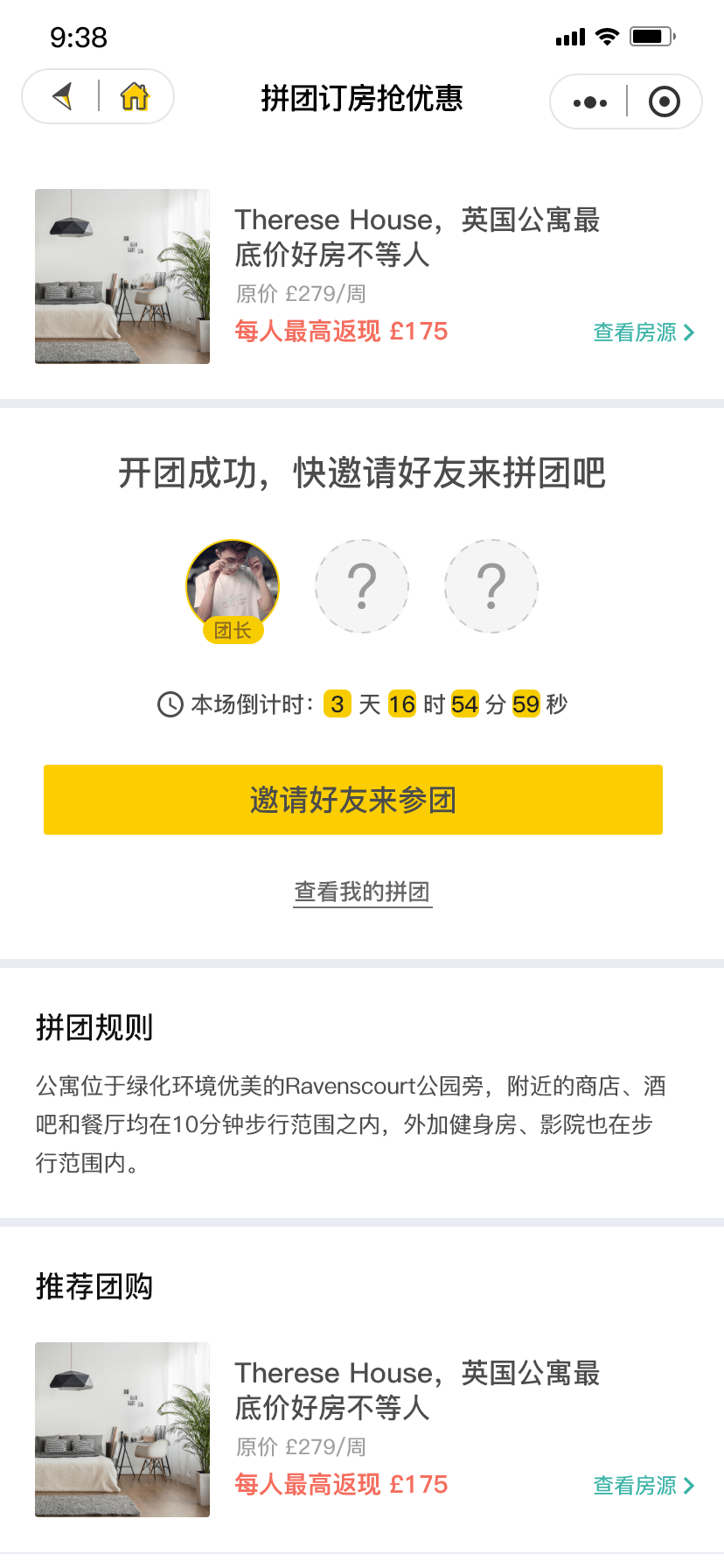Open 查看房源 link in top listing
Viewport: 724px width, 1568px height.
644,332
